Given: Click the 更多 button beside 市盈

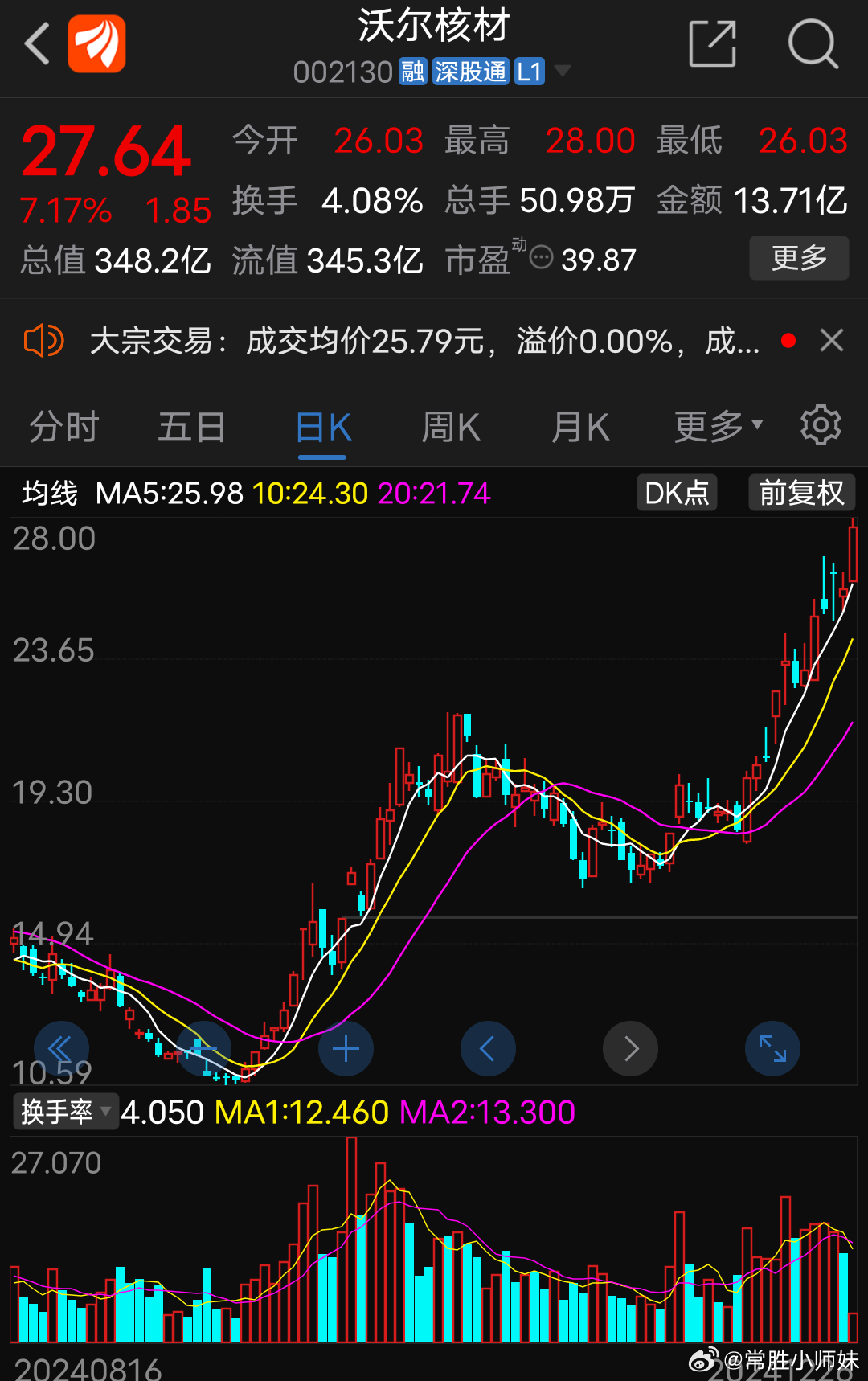Looking at the screenshot, I should click(798, 258).
